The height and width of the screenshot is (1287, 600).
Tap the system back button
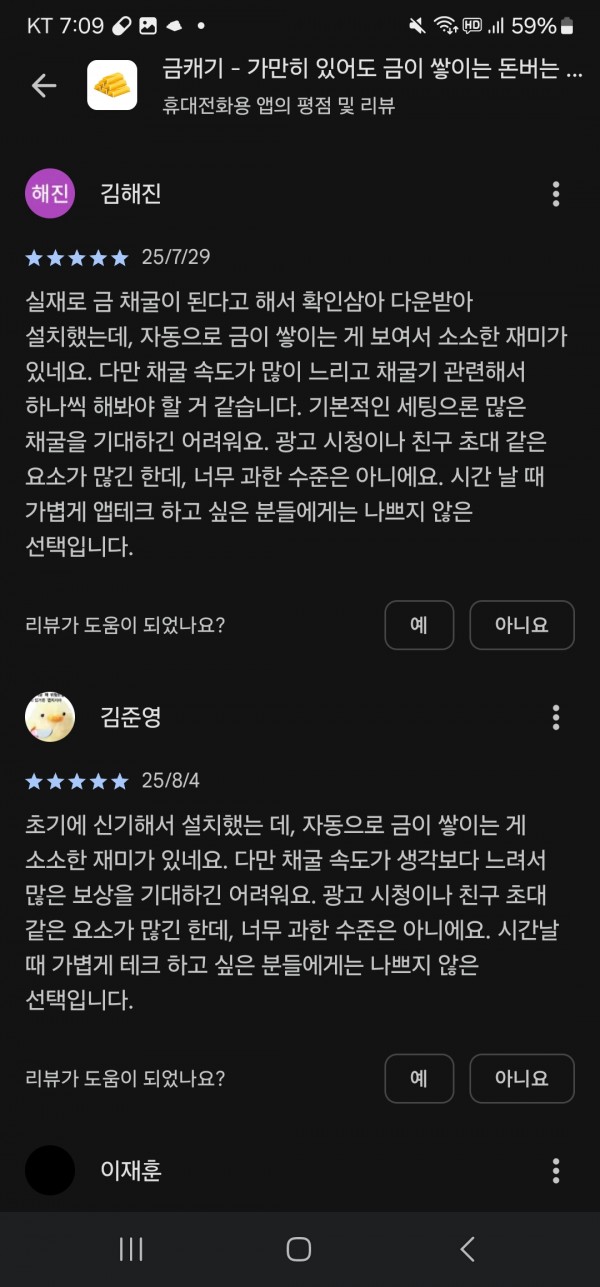467,1248
